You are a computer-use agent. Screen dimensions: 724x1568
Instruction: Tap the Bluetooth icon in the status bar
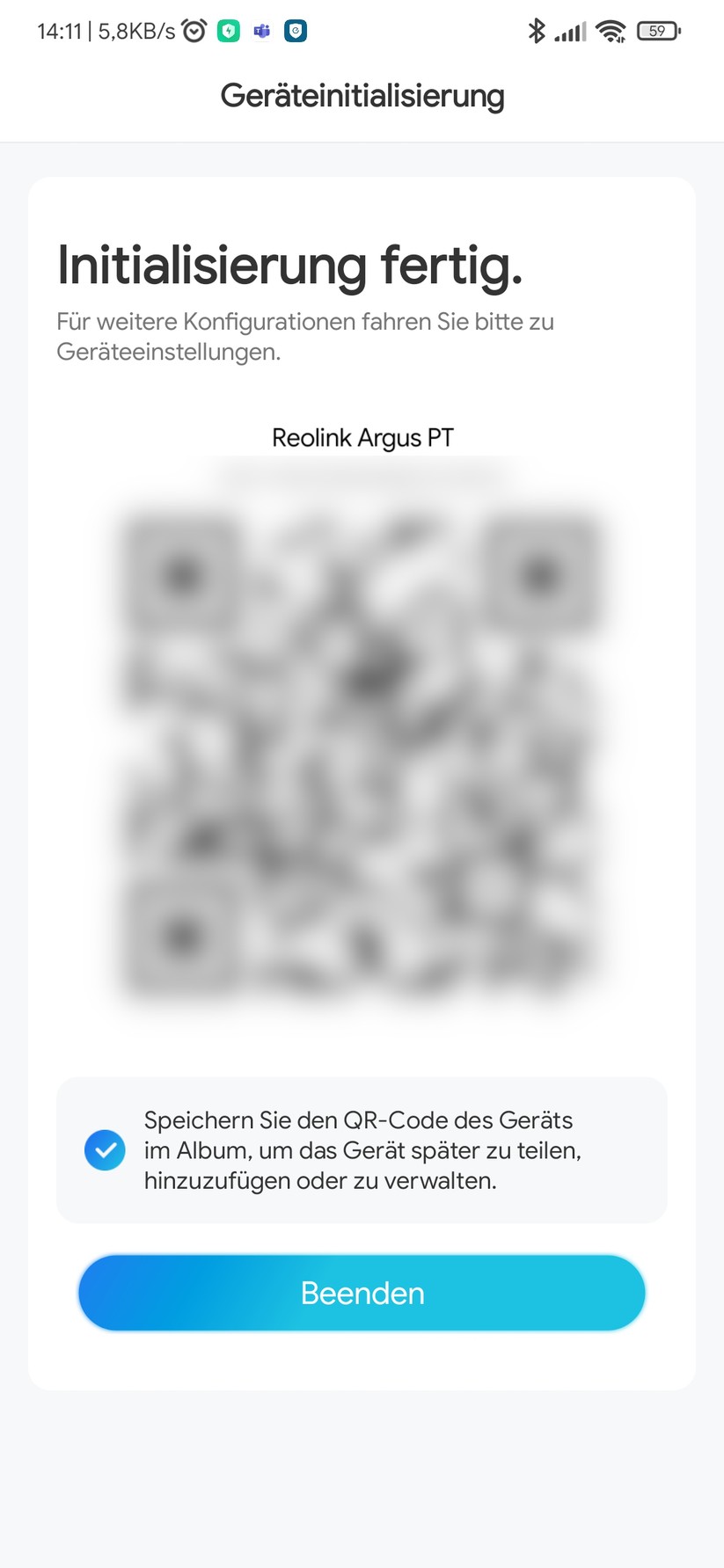[x=537, y=30]
